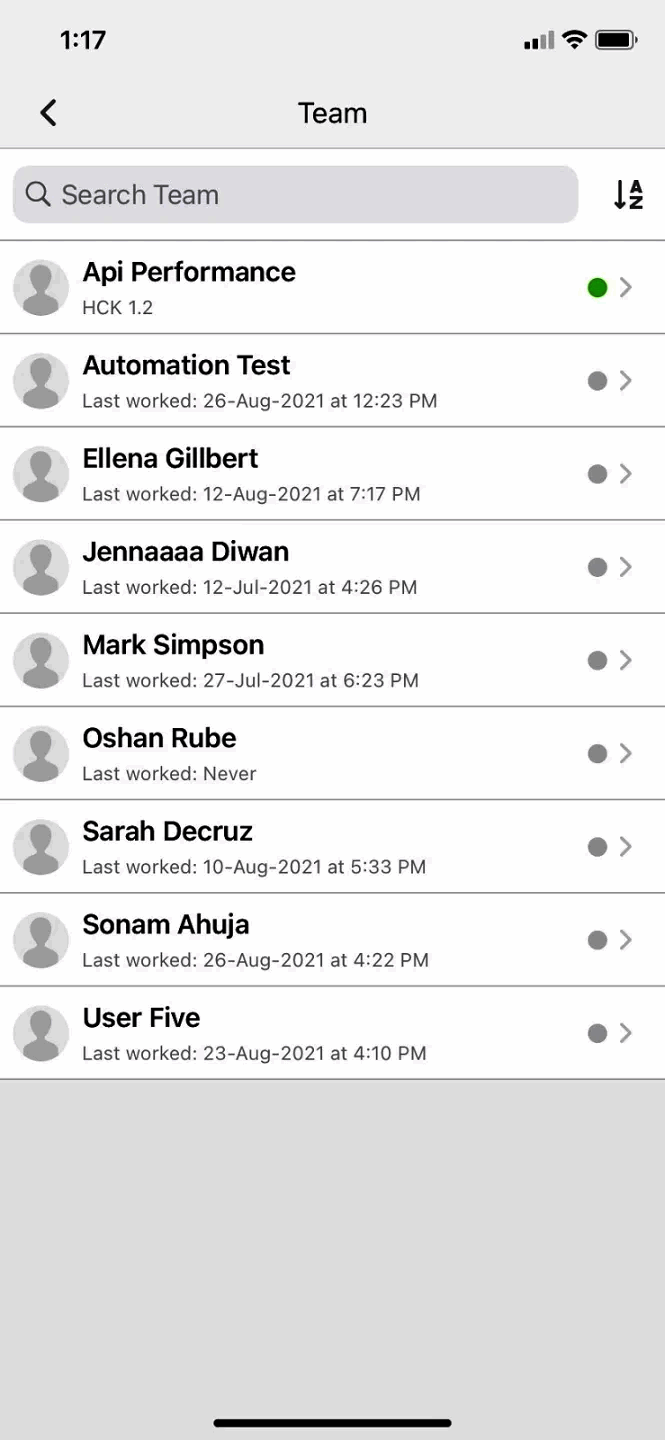The width and height of the screenshot is (665, 1440).
Task: View Oshan Rube's team entry
Action: (332, 753)
